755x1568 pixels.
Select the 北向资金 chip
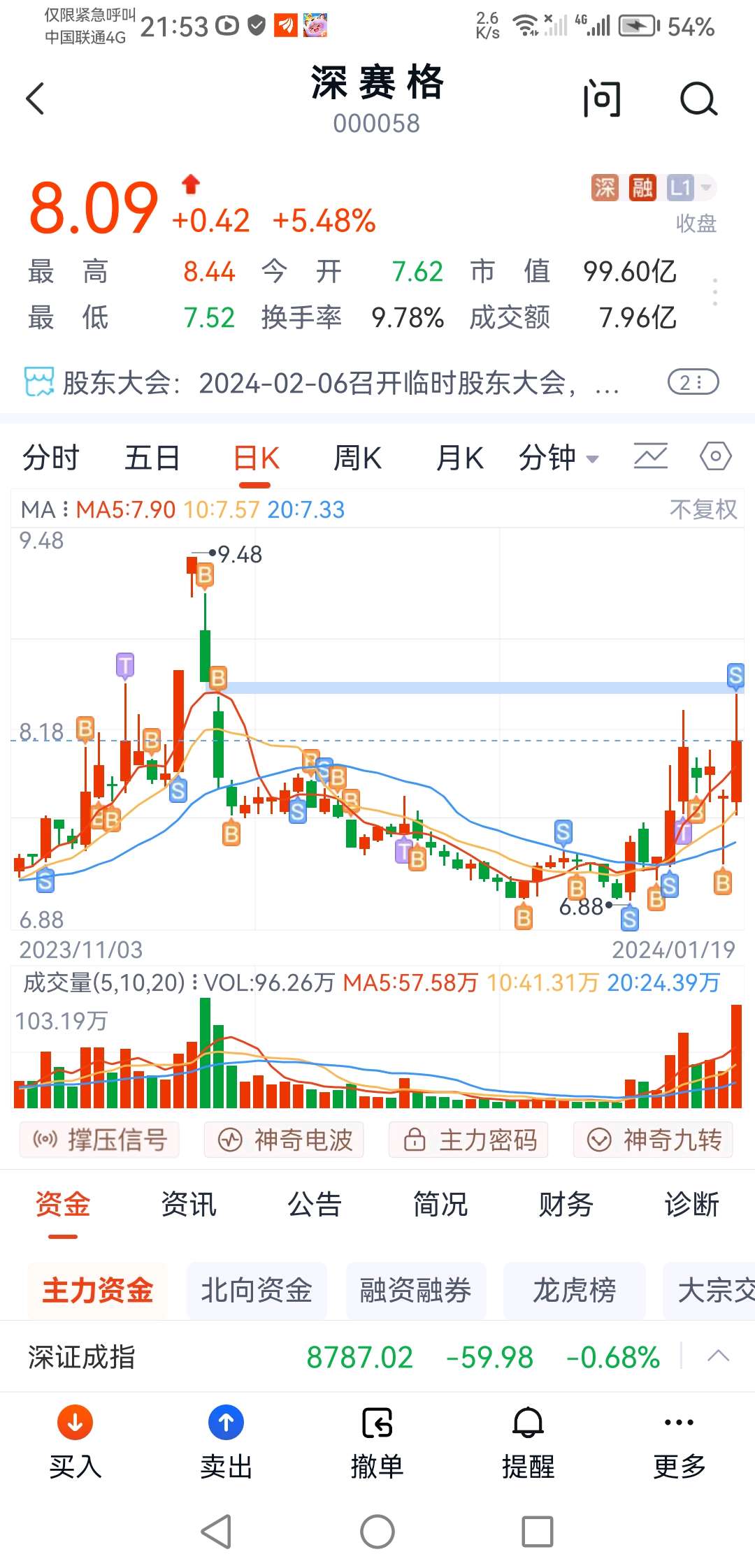pyautogui.click(x=257, y=1290)
